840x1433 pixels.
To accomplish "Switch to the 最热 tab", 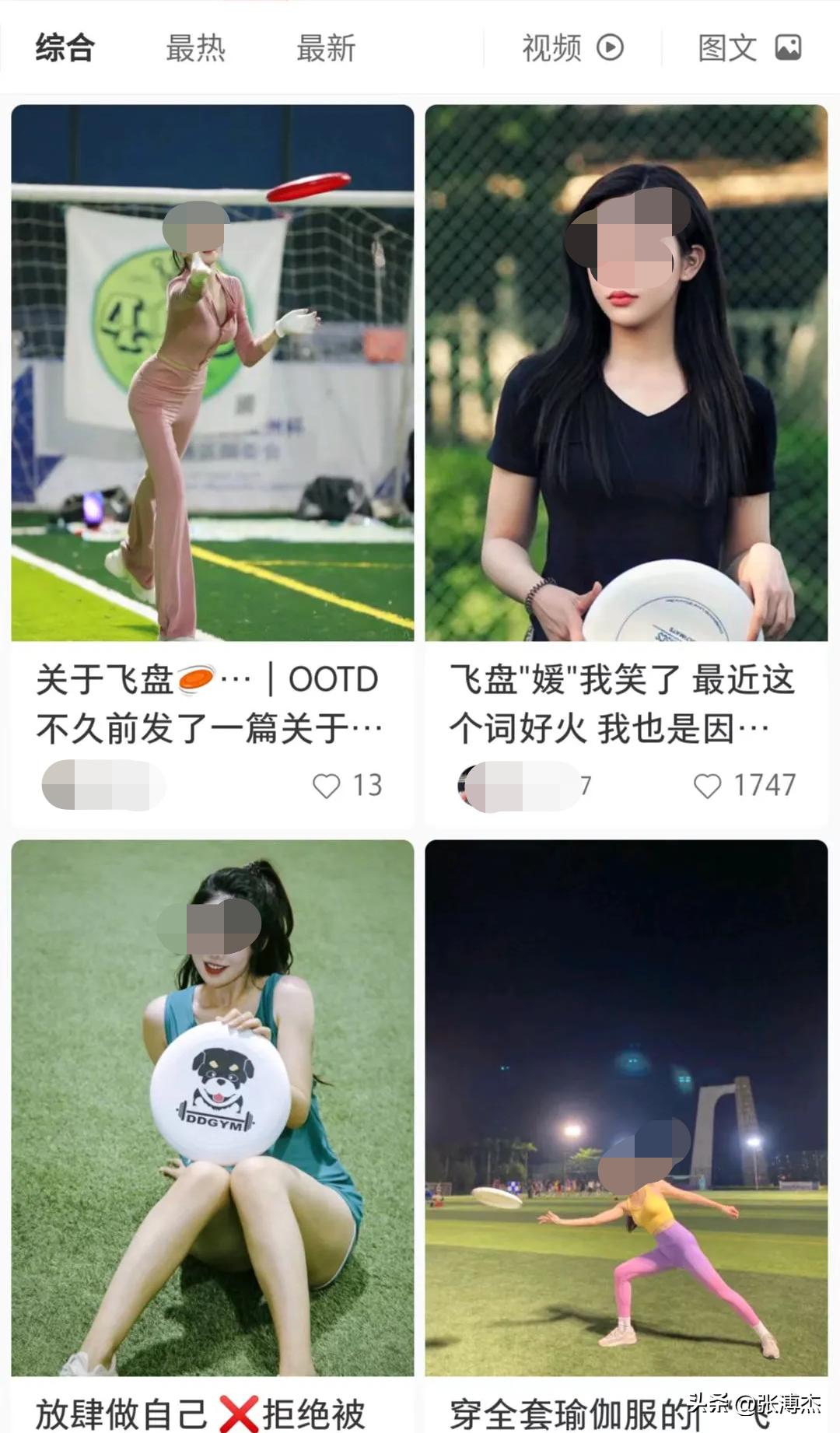I will click(x=195, y=48).
